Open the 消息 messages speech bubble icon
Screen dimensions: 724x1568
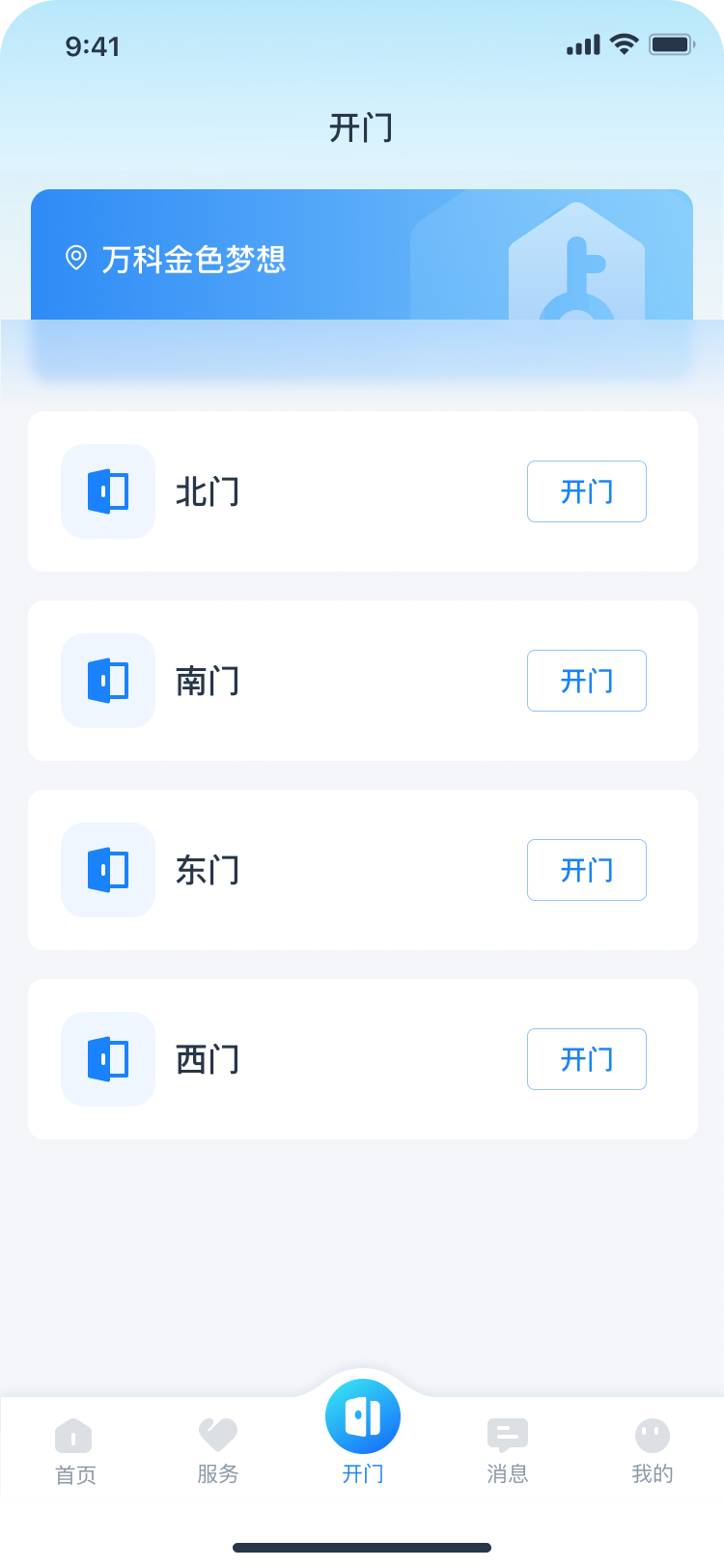click(508, 1436)
